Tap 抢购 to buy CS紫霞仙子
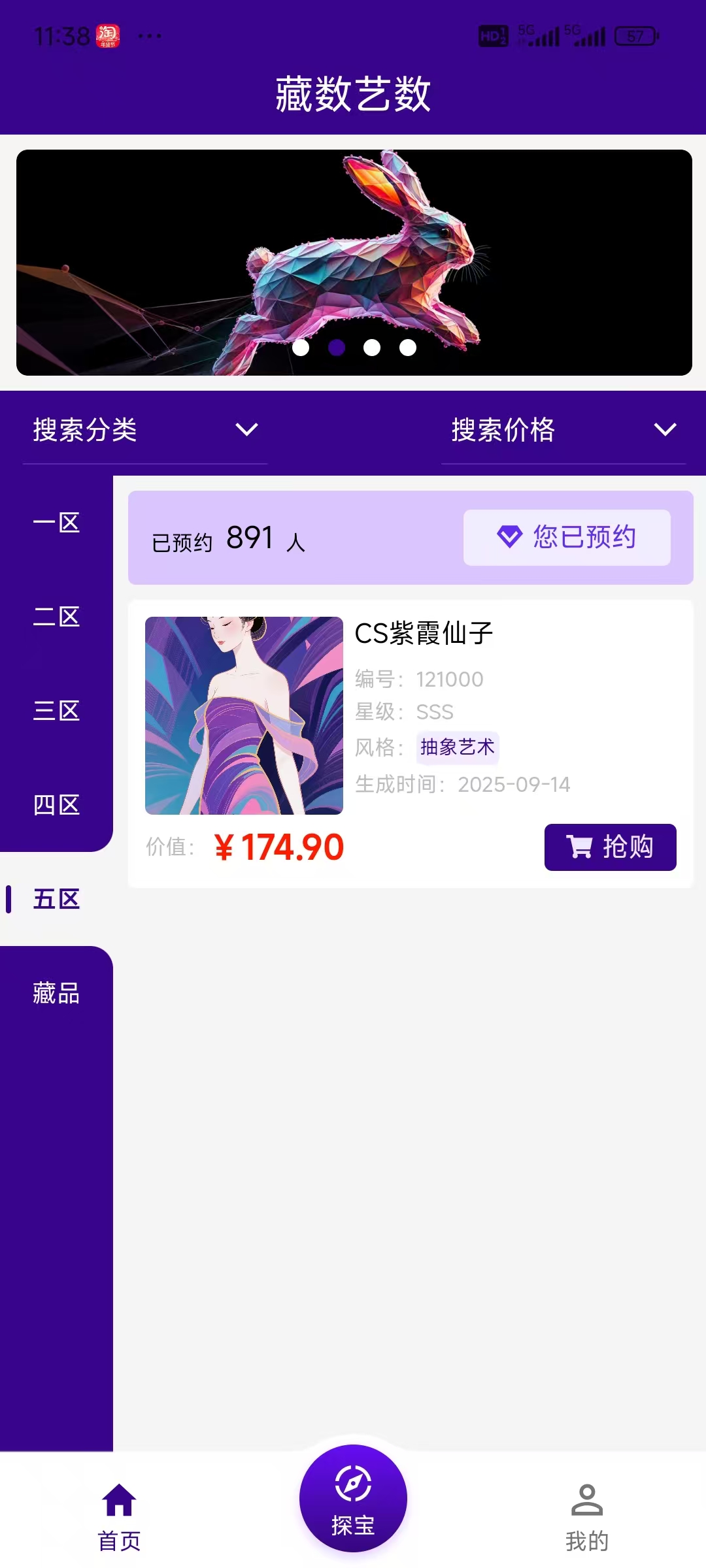 coord(610,847)
